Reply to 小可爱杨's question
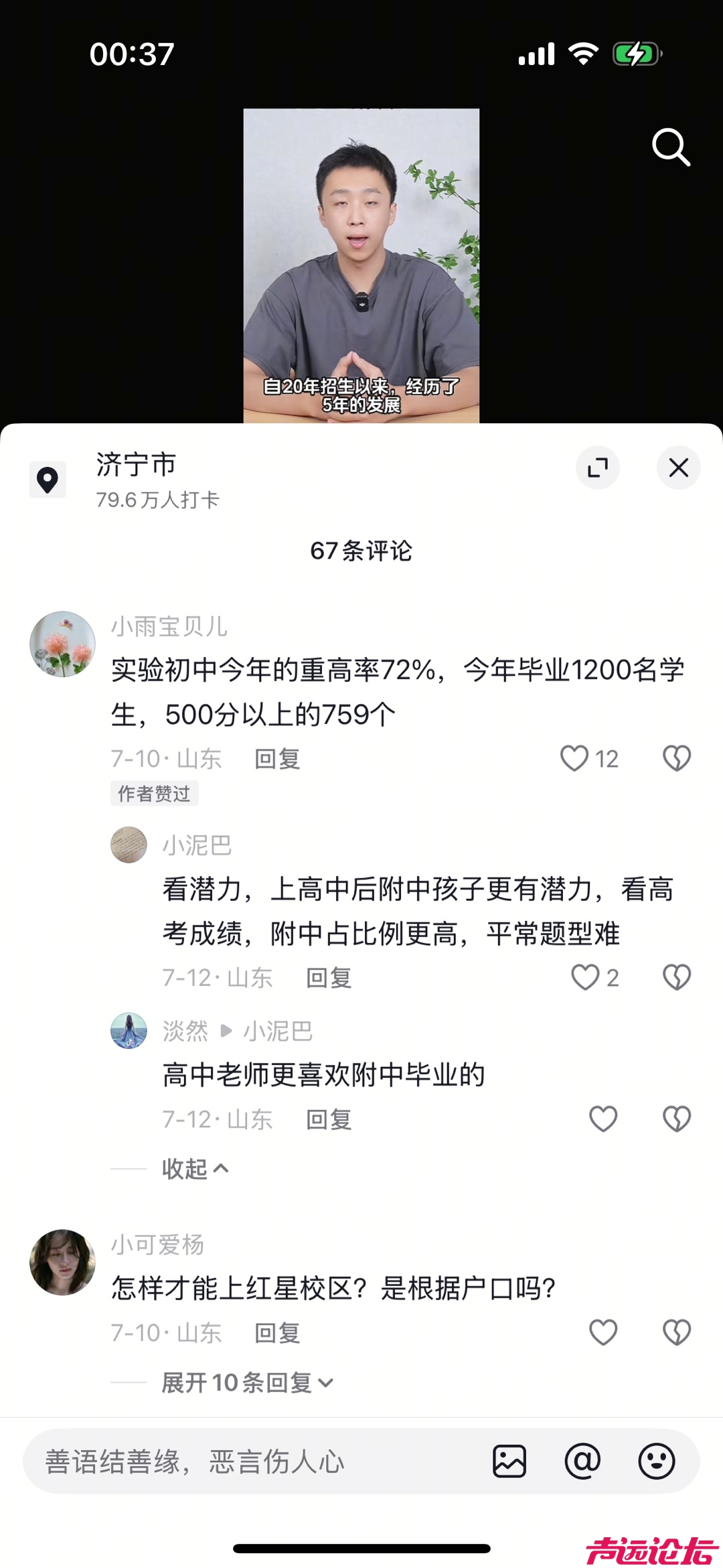This screenshot has width=723, height=1568. 277,1333
